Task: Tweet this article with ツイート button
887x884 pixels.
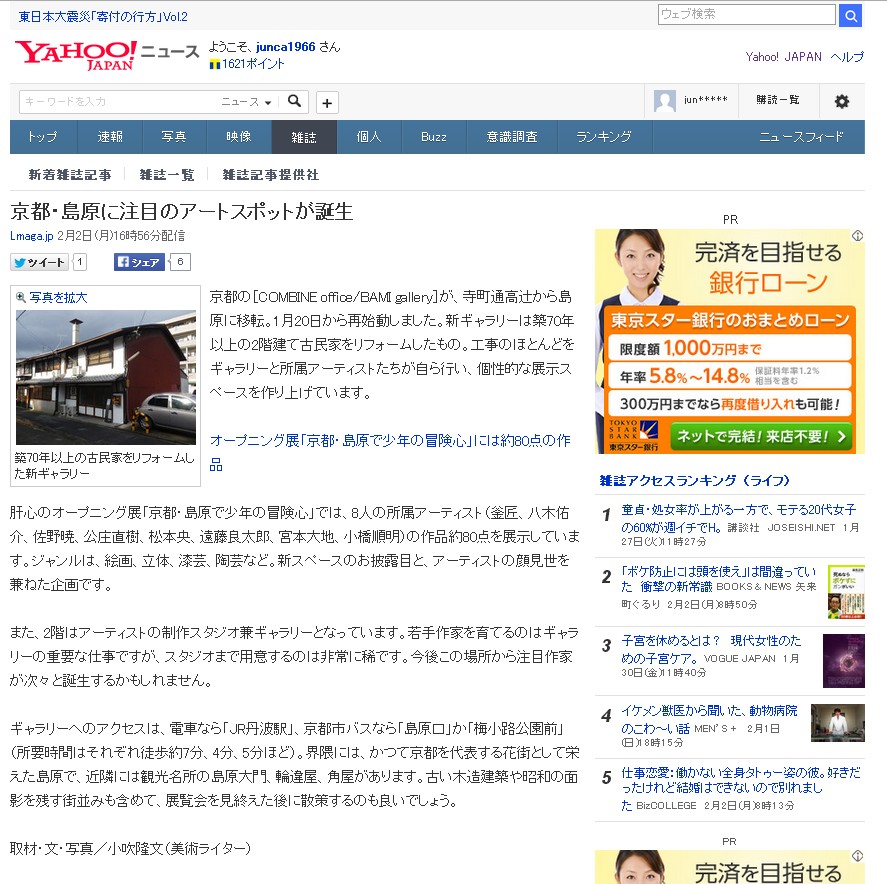Action: (x=40, y=263)
